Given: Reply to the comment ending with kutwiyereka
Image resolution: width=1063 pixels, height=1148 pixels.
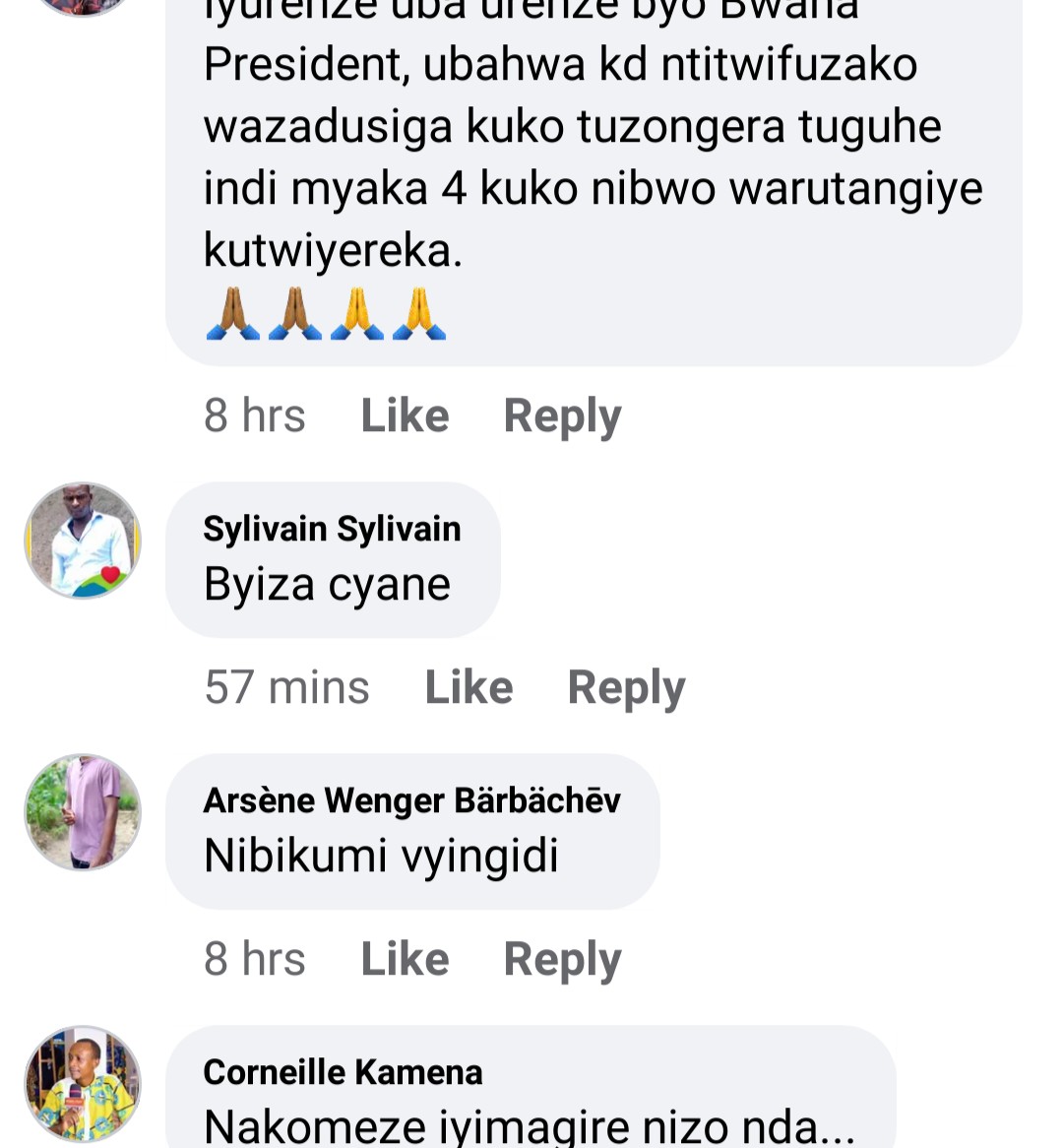Looking at the screenshot, I should coord(562,415).
